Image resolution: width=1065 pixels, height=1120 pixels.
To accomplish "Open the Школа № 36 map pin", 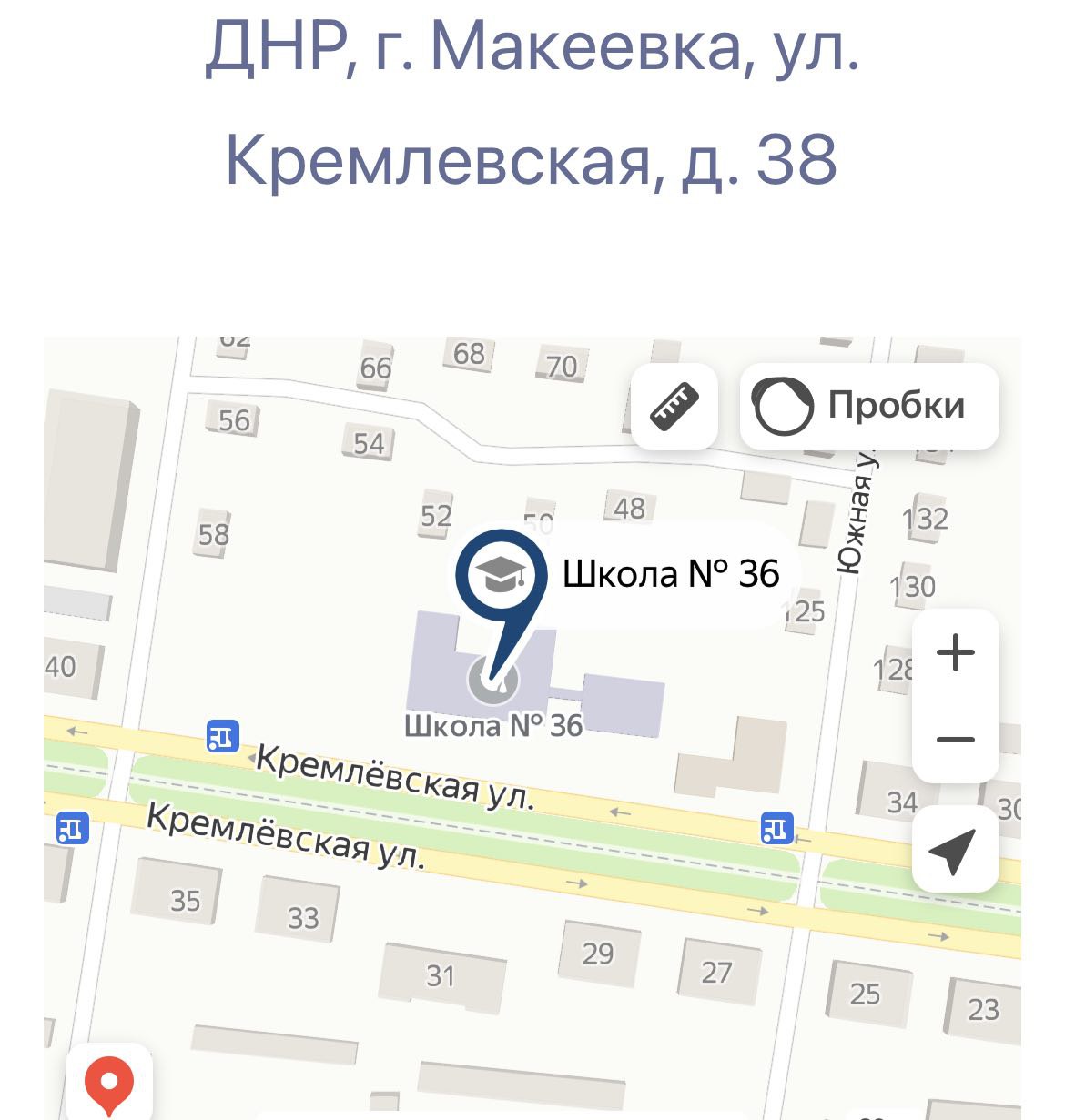I will pos(502,576).
